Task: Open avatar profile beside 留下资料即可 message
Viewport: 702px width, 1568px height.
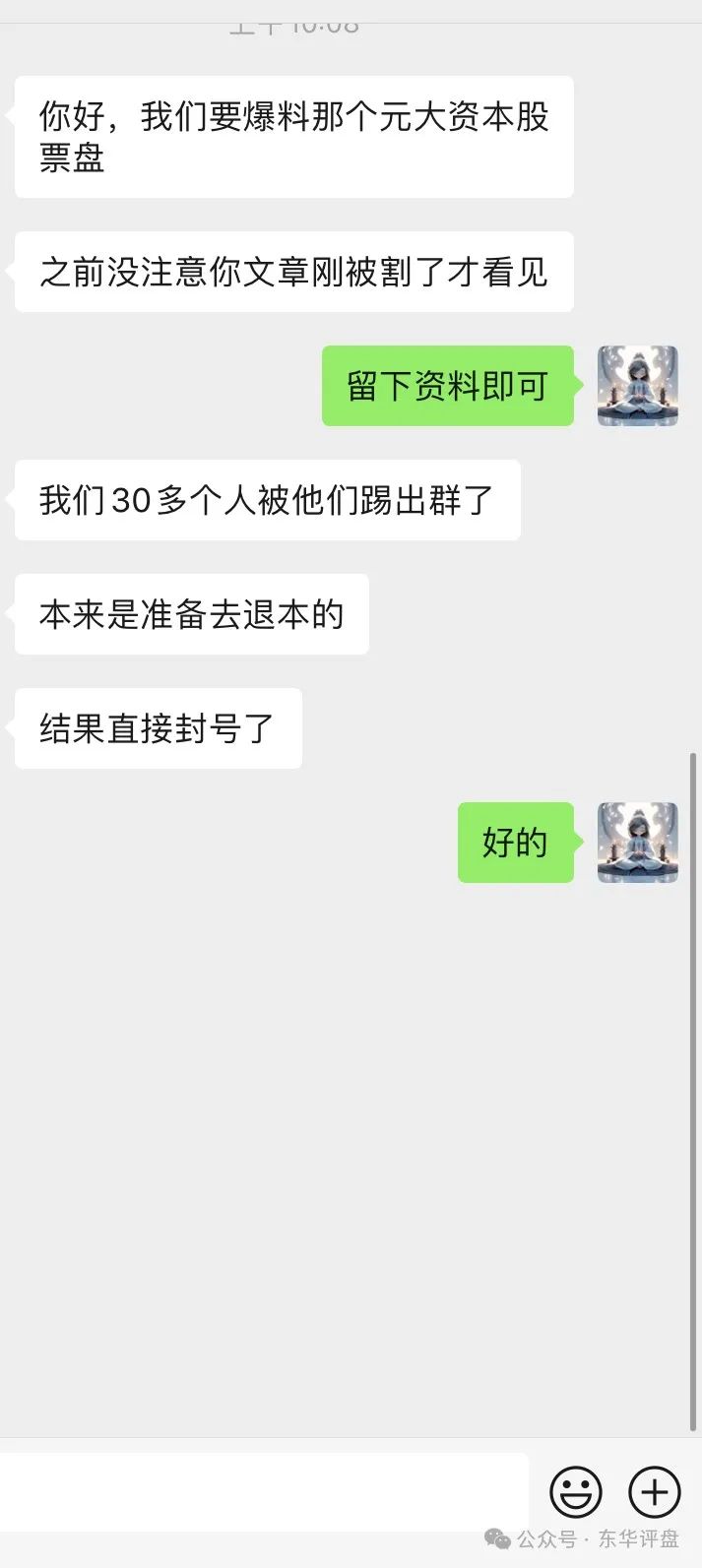Action: (638, 386)
